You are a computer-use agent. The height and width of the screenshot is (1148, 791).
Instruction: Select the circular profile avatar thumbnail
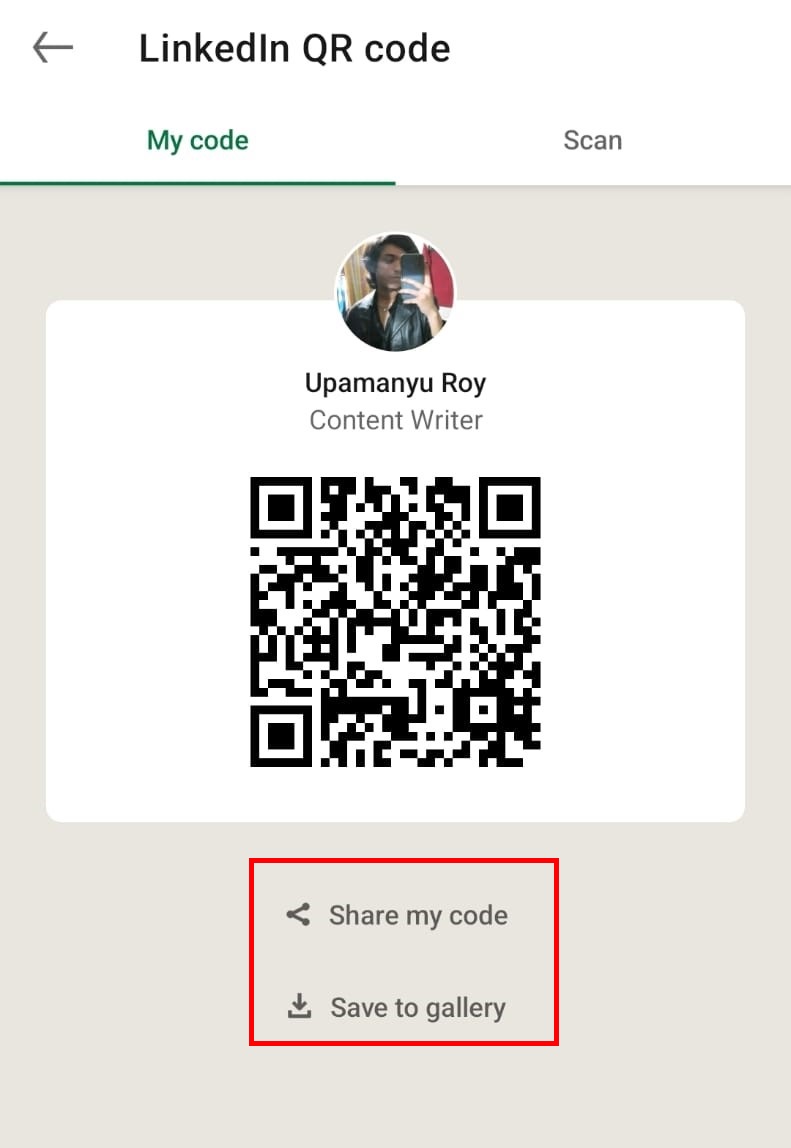395,291
